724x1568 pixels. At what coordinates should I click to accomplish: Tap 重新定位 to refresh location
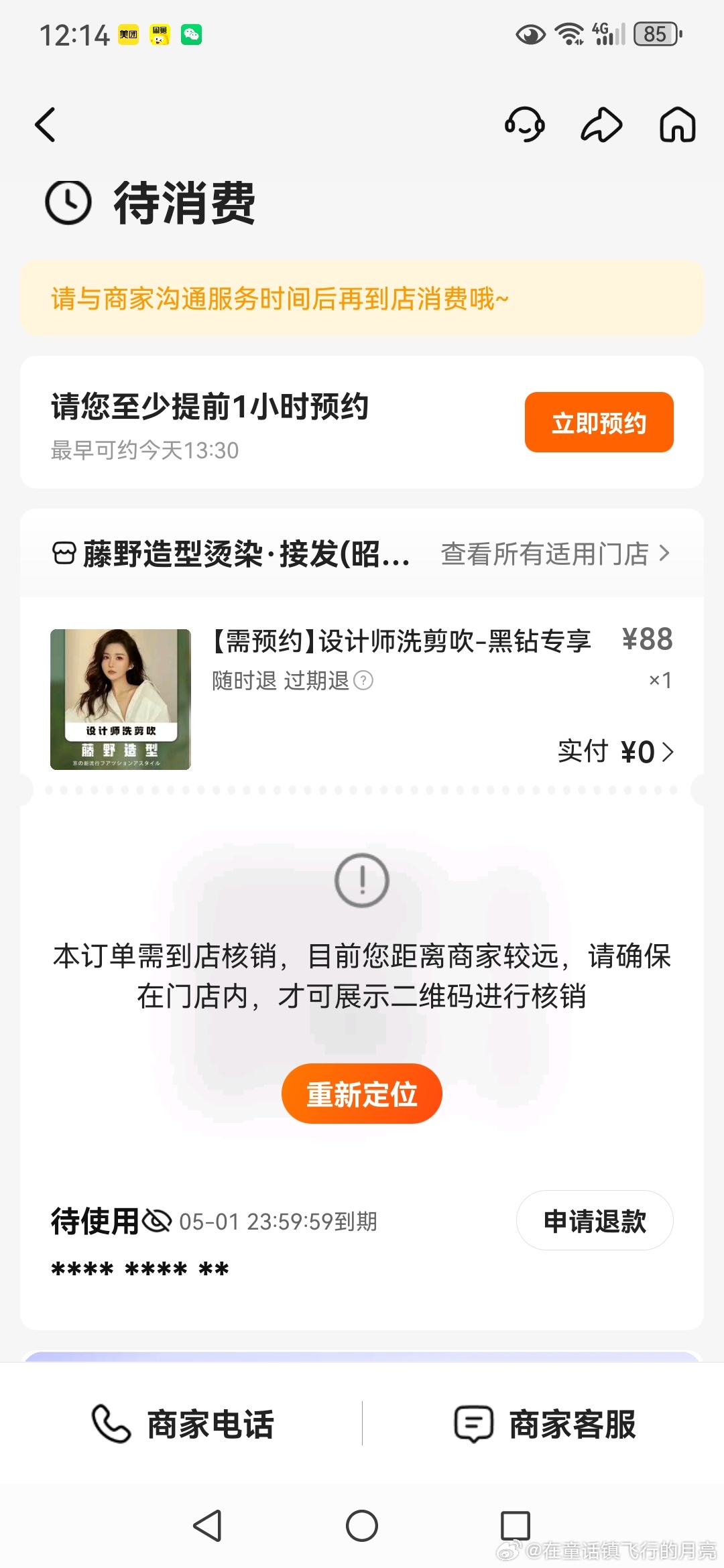coord(361,1094)
